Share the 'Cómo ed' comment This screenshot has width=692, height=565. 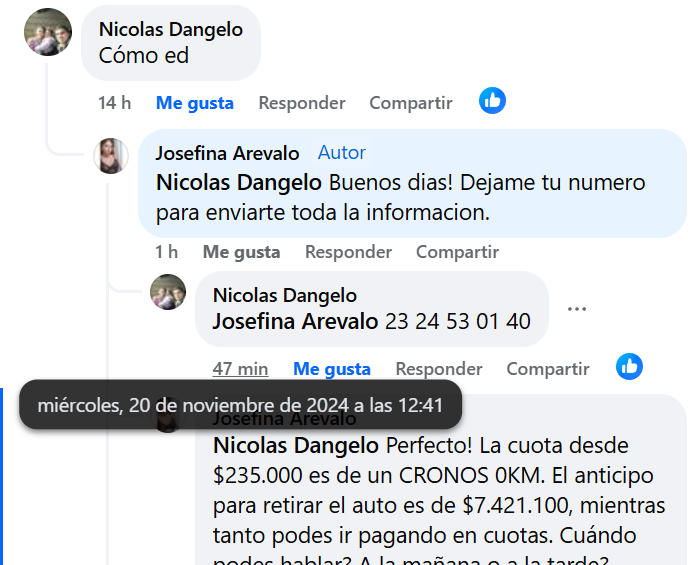410,103
